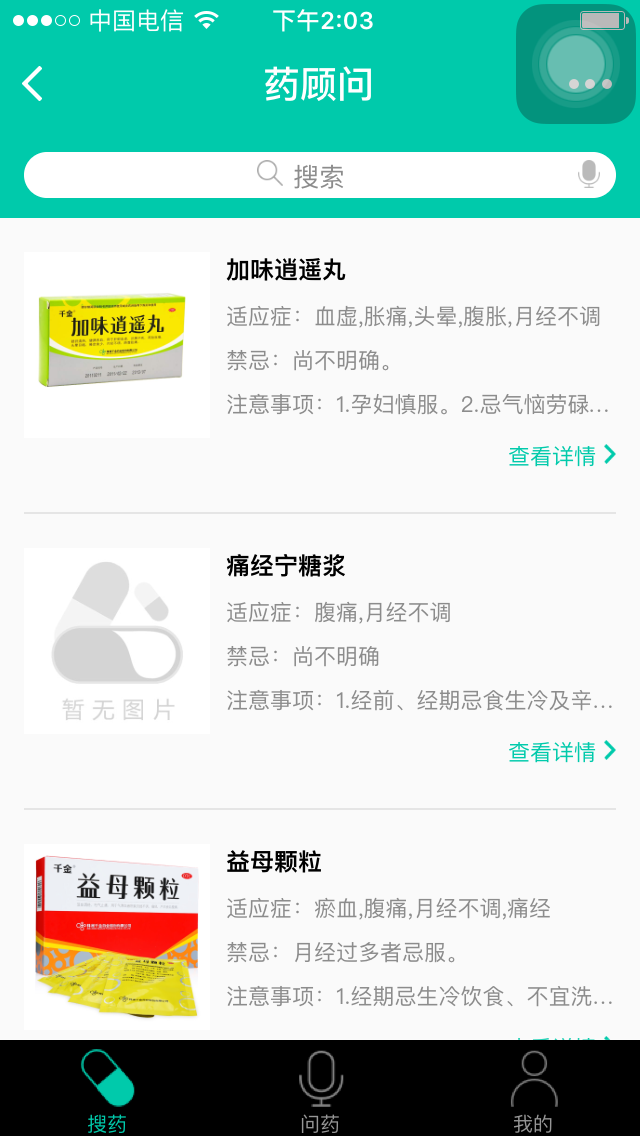640x1136 pixels.
Task: Open the 痛经宁糖浆 placeholder image
Action: coord(117,641)
